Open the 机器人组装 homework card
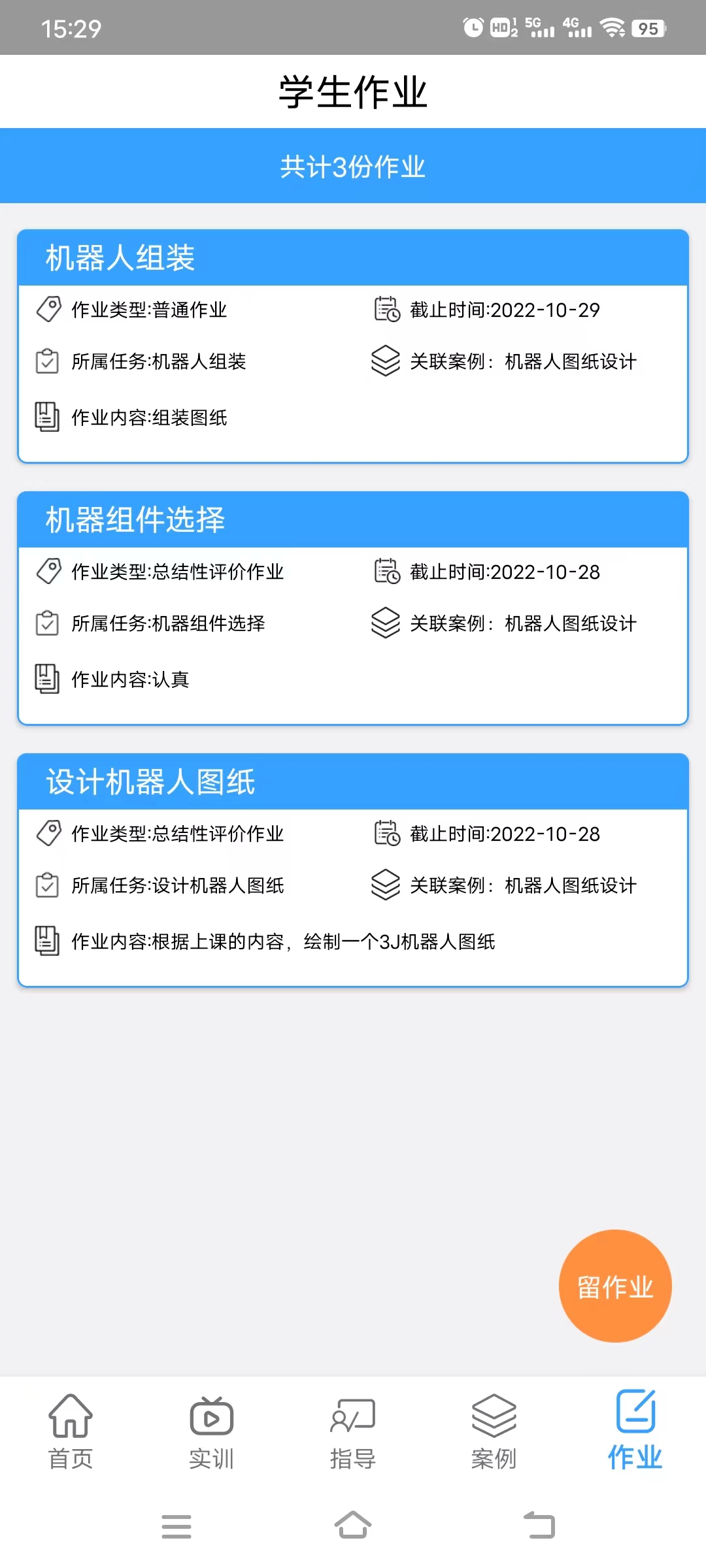The width and height of the screenshot is (706, 1568). pyautogui.click(x=353, y=346)
